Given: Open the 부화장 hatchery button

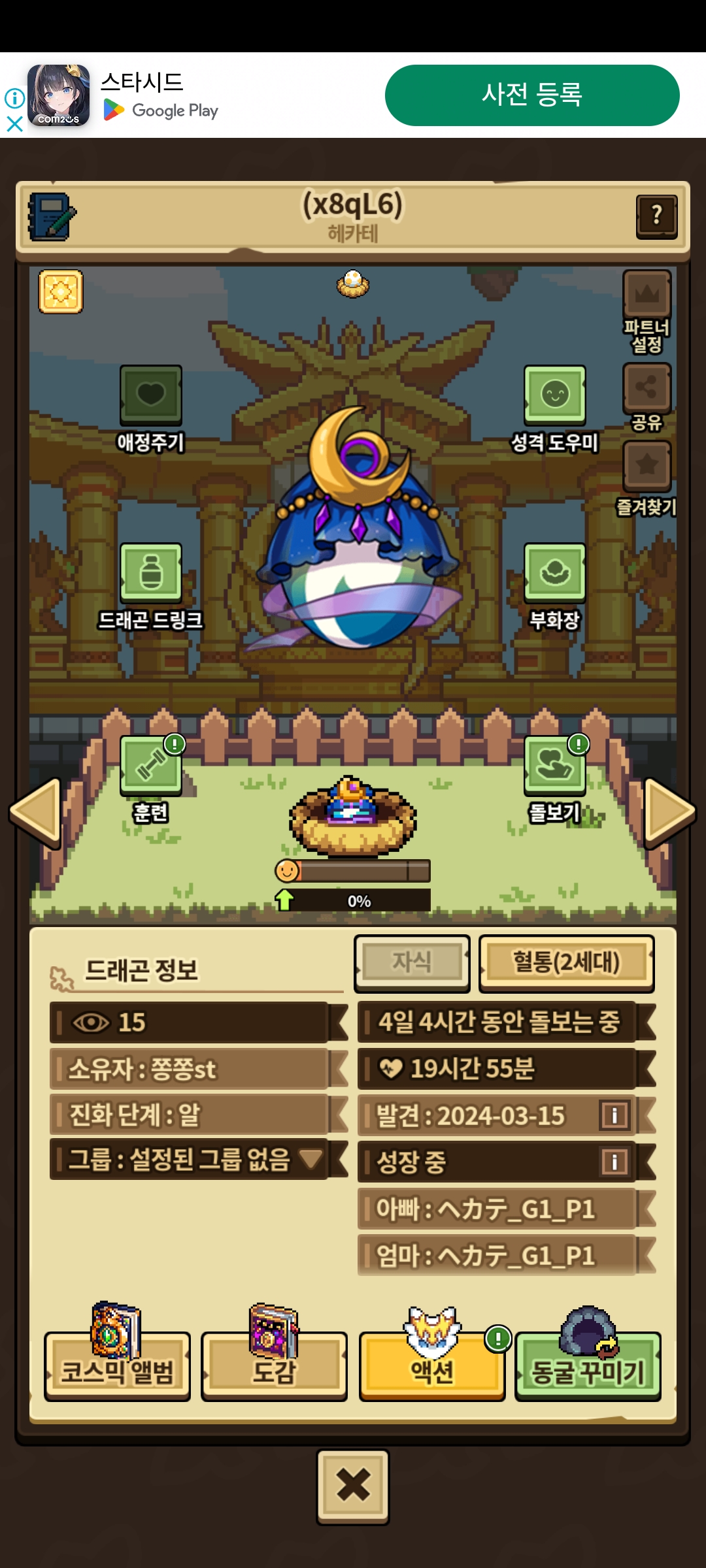Looking at the screenshot, I should coord(554,573).
